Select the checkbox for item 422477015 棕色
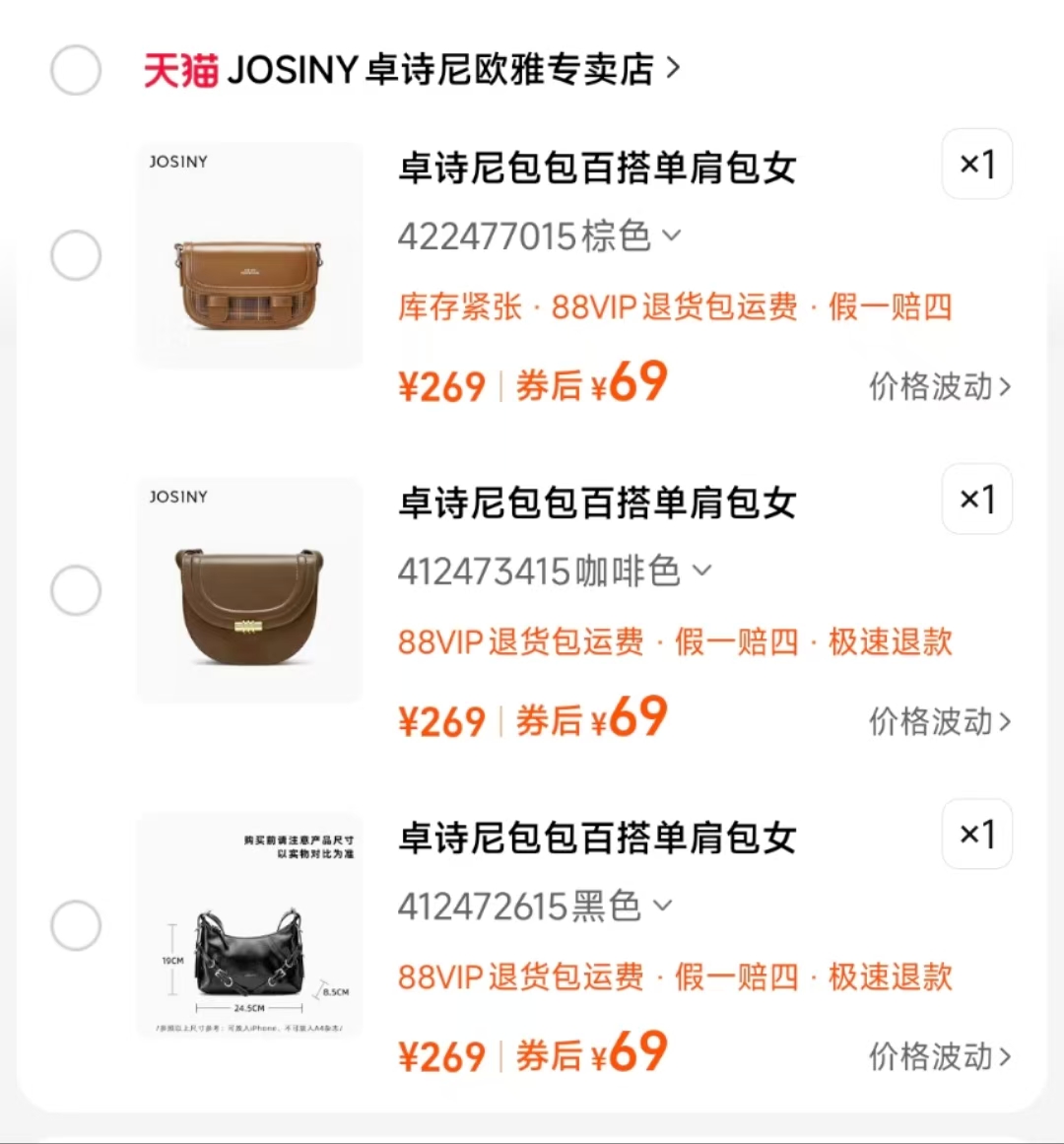1064x1144 pixels. pos(76,254)
